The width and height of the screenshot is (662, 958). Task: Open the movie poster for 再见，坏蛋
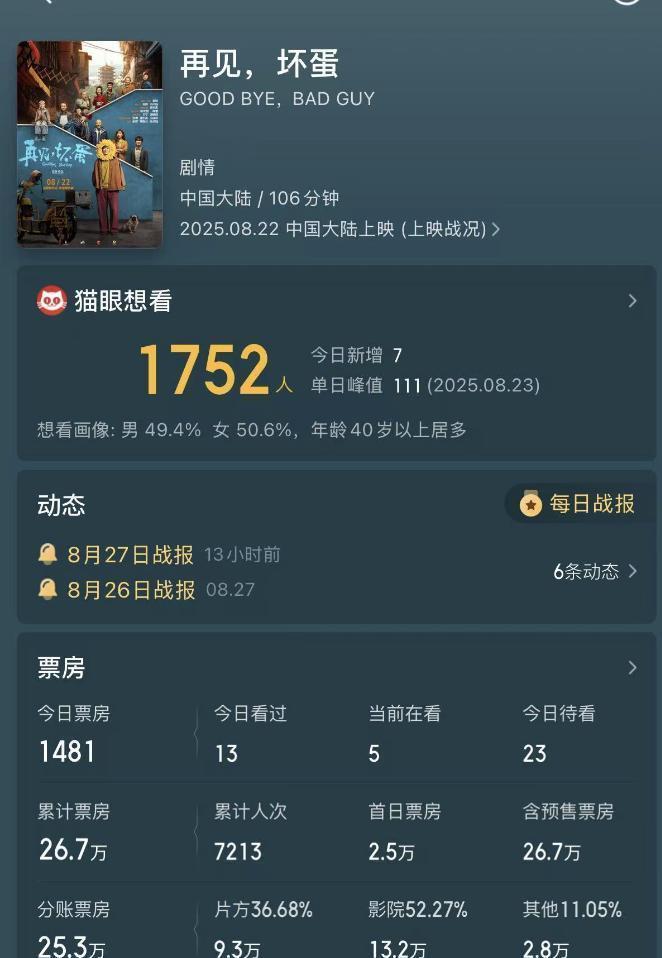89,144
